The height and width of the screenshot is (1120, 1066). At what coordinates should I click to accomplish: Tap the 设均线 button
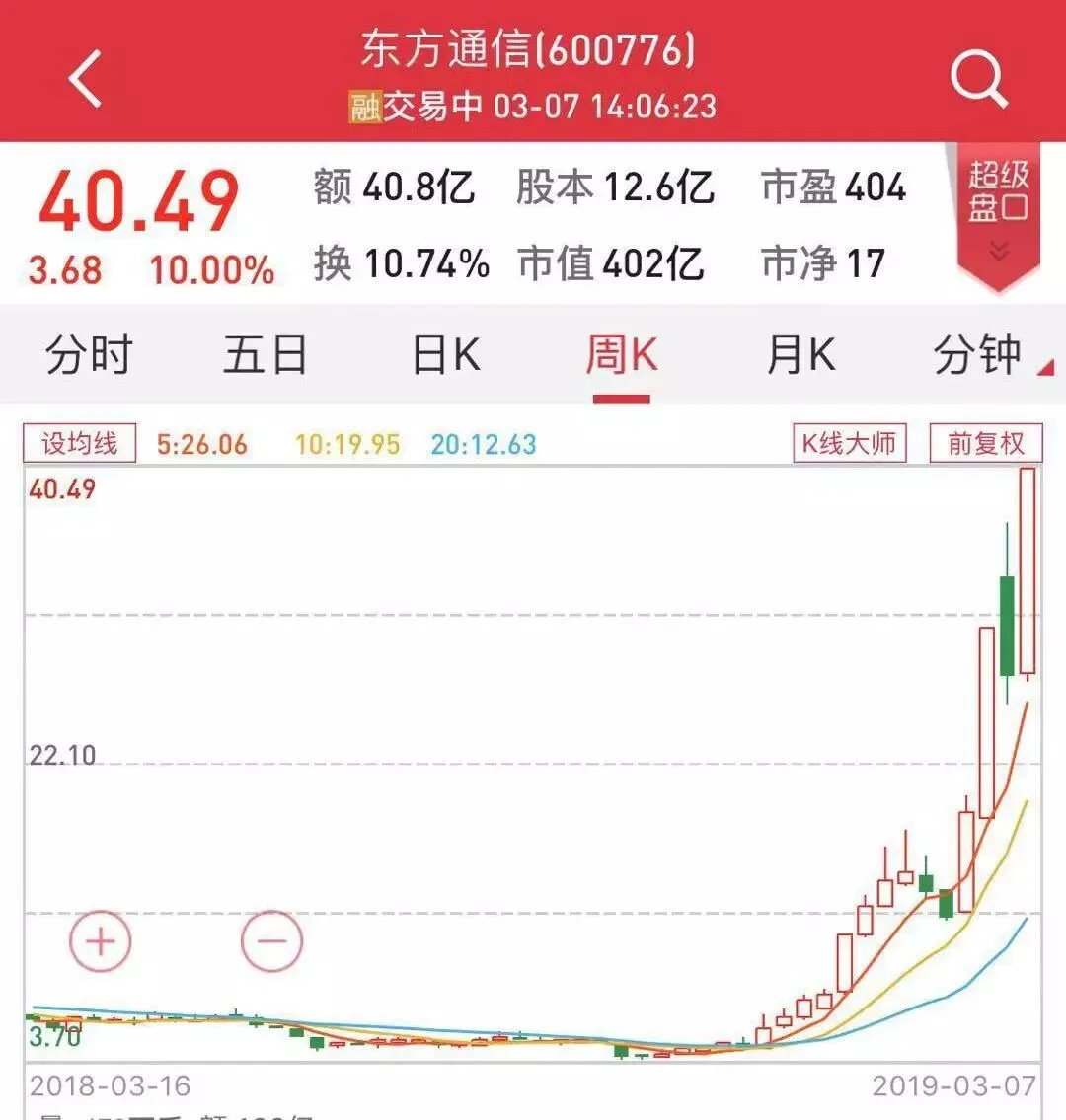[79, 444]
